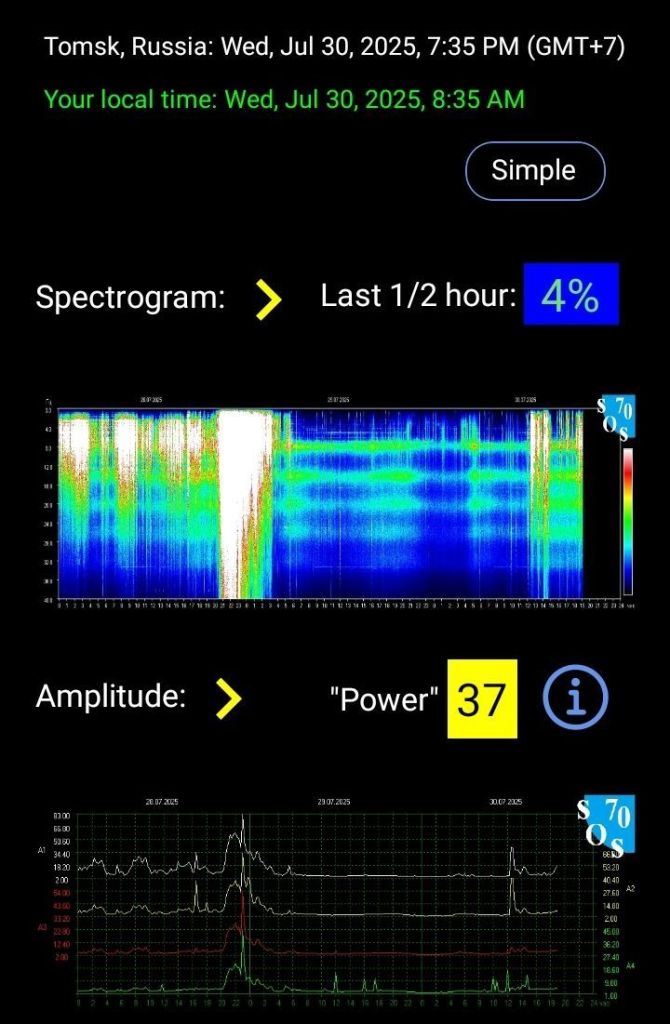
Task: Open the amplitude graph image
Action: 335,902
